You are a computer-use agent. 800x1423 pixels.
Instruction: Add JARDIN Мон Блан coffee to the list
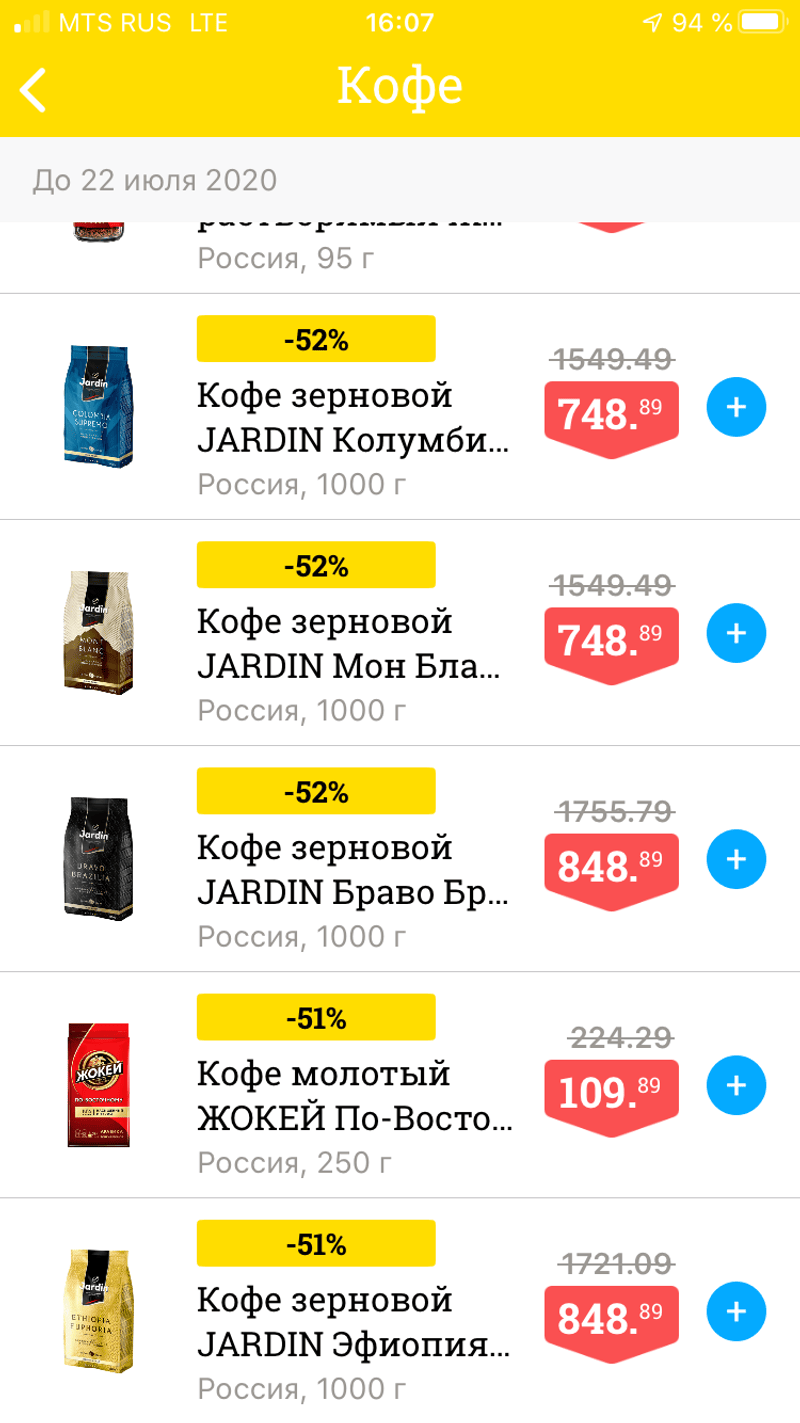(736, 633)
